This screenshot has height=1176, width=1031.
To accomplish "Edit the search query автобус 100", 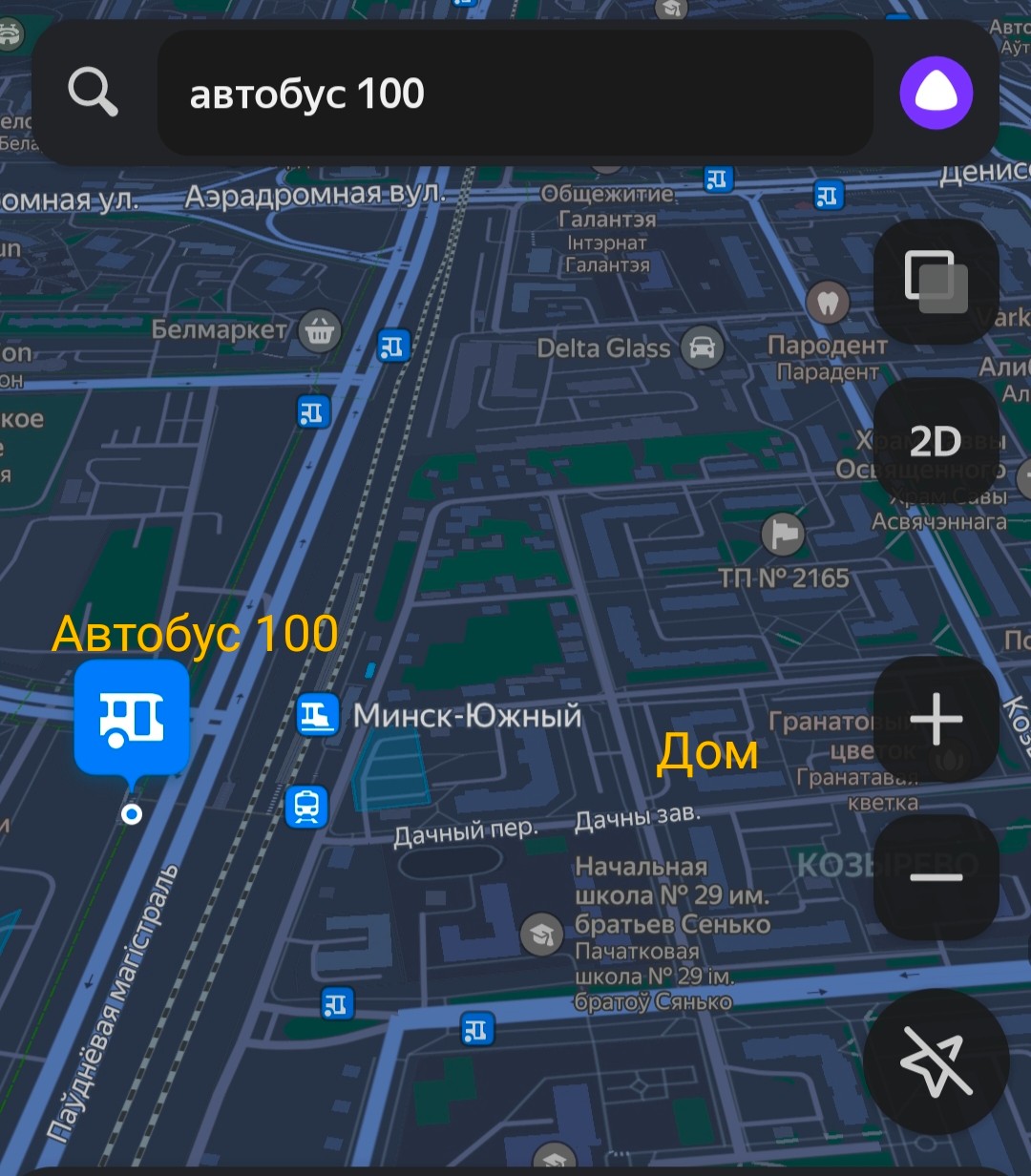I will (x=515, y=94).
